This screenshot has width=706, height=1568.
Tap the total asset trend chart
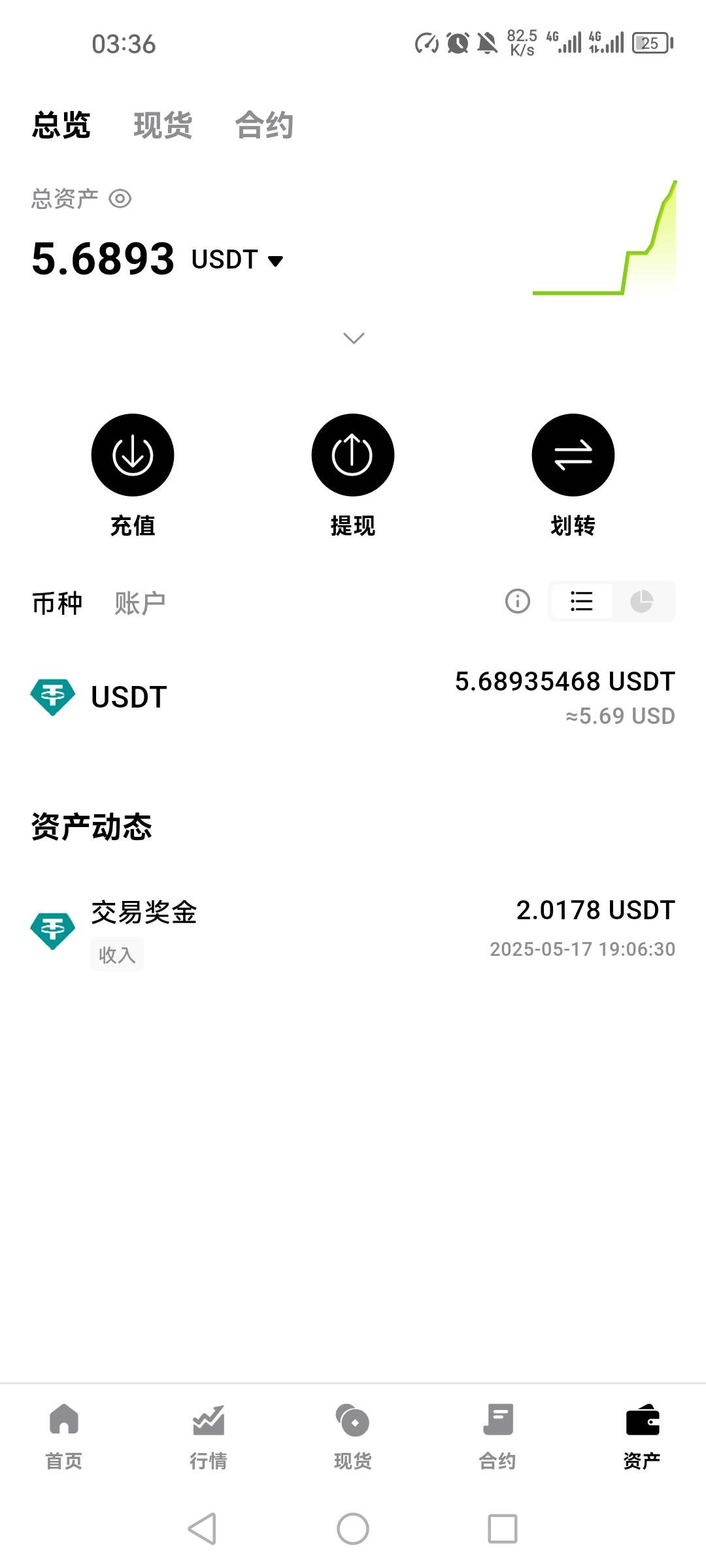[x=605, y=238]
